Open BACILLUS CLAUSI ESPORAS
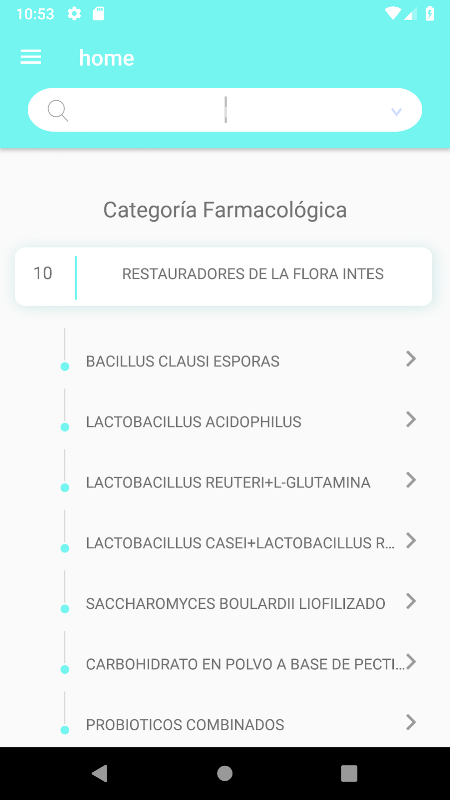The height and width of the screenshot is (800, 450). pos(241,361)
